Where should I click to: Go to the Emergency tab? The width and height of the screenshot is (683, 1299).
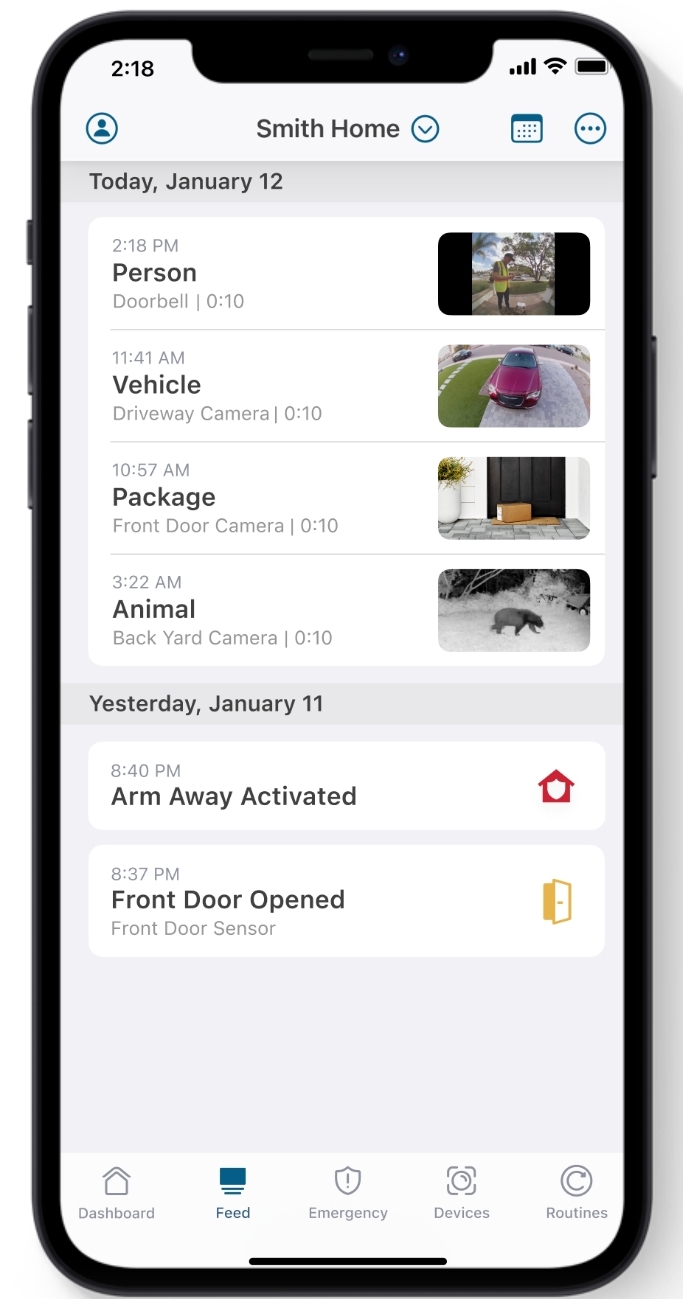(x=347, y=1193)
